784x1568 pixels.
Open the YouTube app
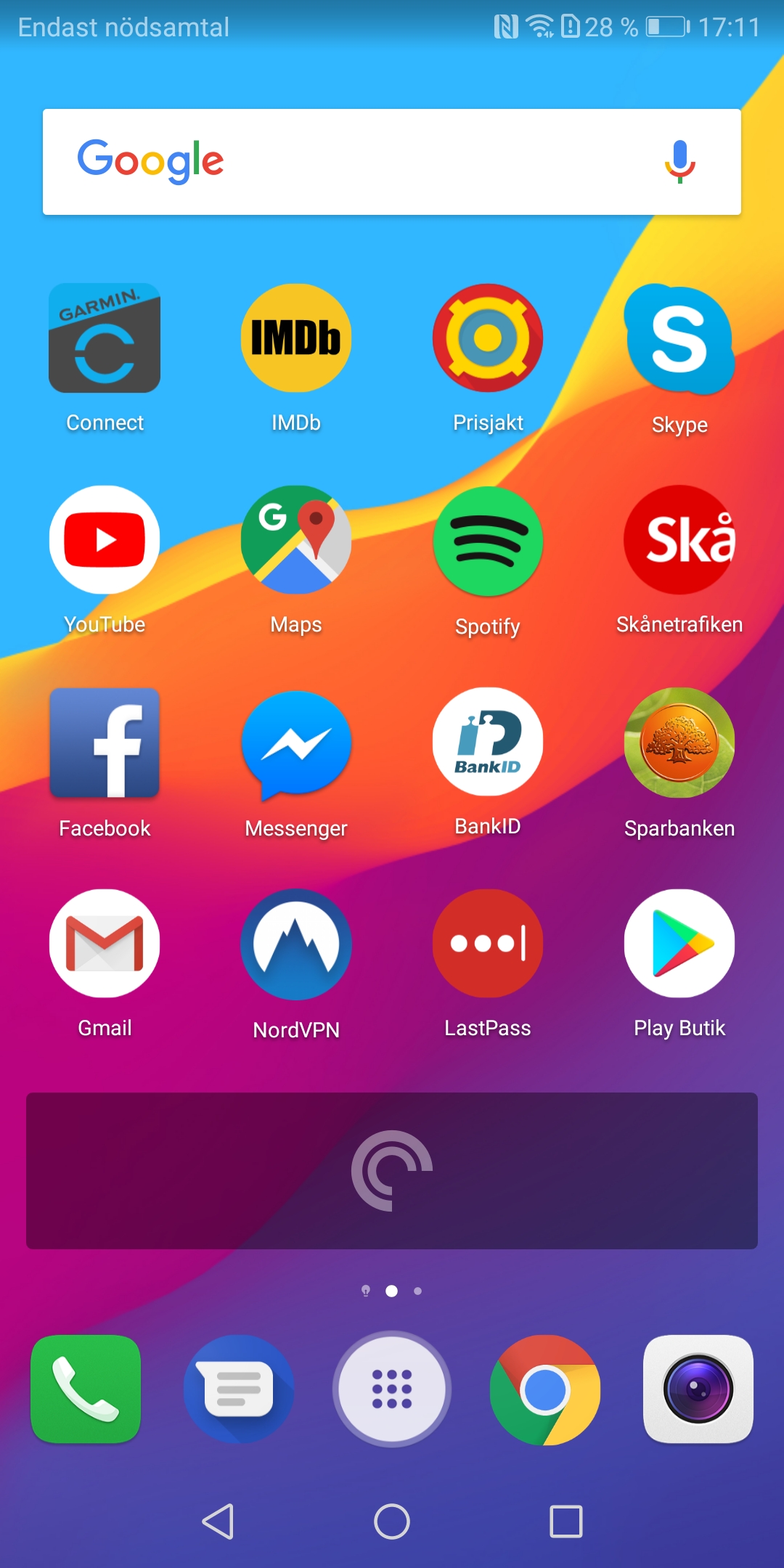(x=105, y=540)
